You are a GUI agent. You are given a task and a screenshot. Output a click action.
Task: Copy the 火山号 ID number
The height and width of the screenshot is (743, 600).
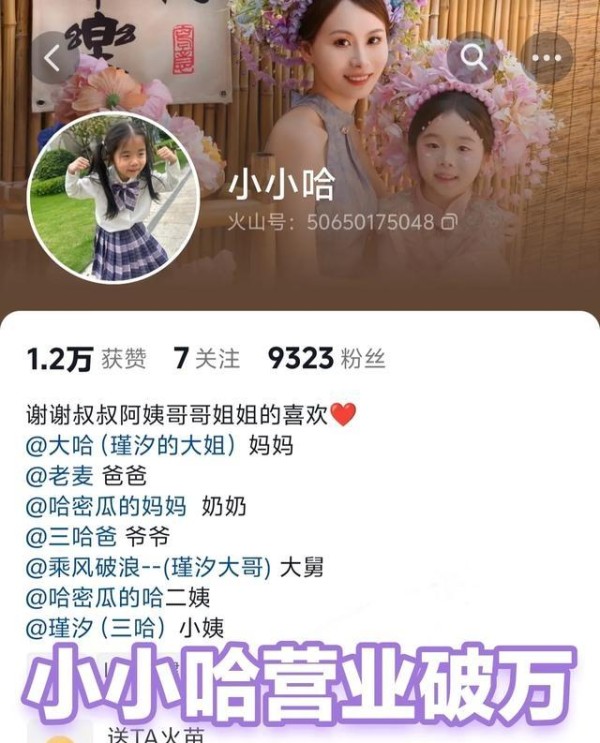tap(451, 221)
